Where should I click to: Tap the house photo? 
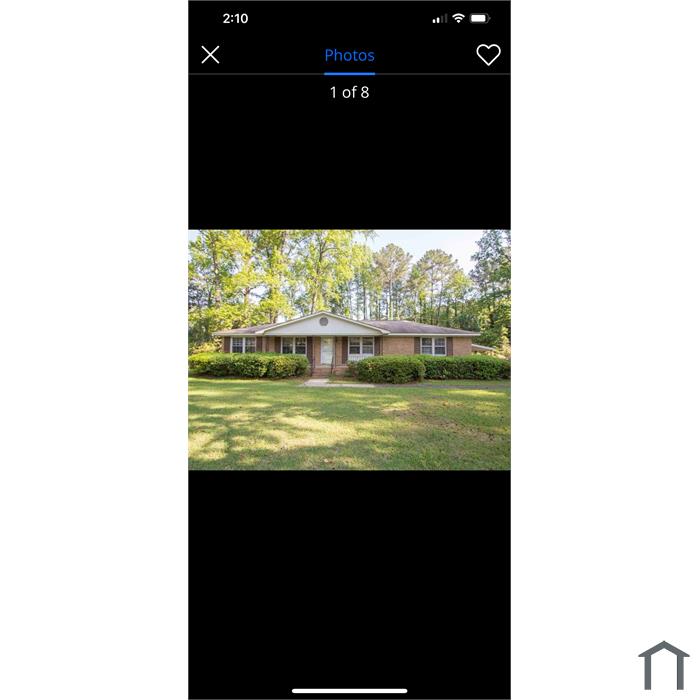click(x=349, y=350)
